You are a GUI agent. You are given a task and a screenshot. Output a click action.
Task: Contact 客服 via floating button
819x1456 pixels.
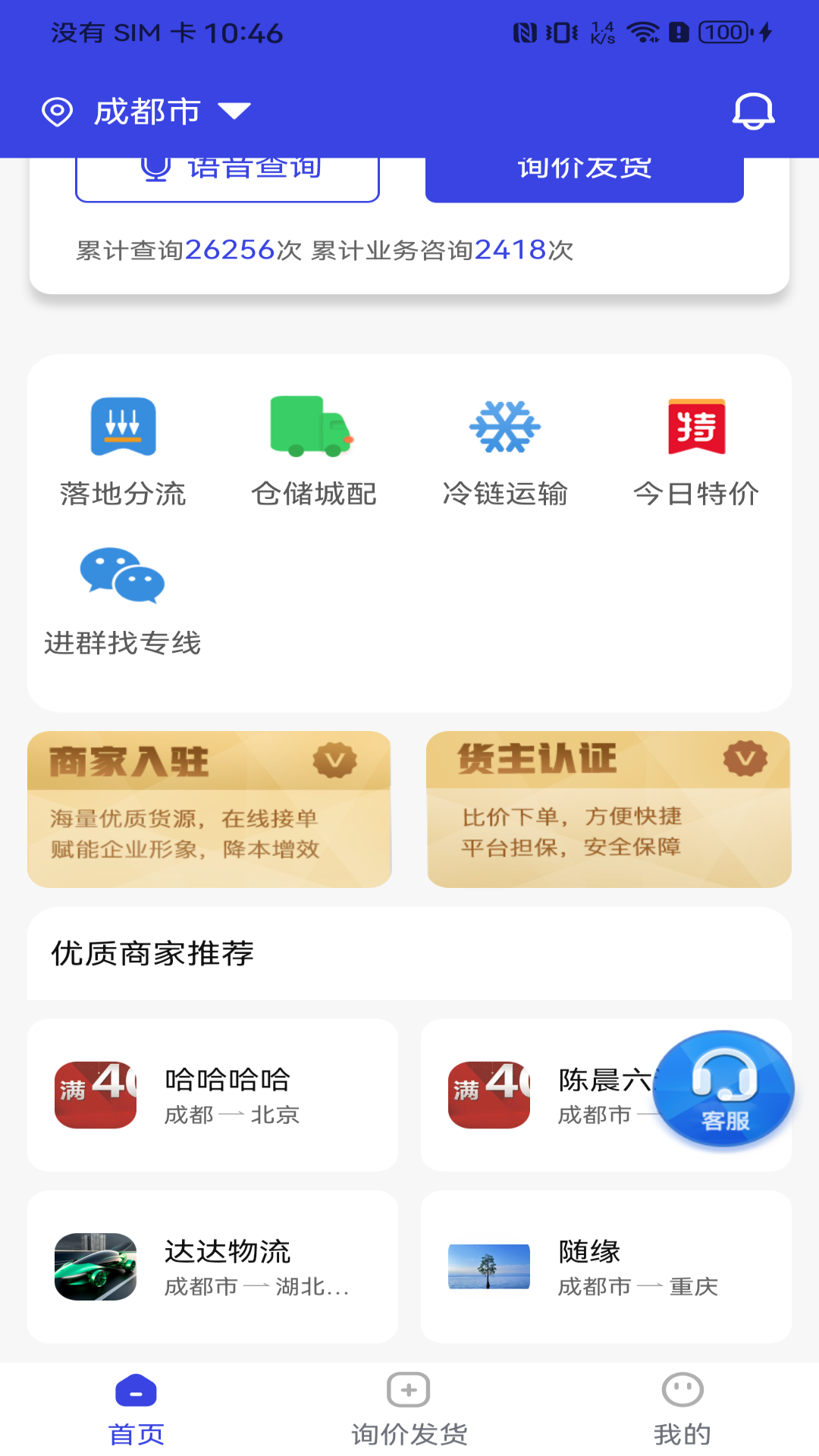[723, 1089]
